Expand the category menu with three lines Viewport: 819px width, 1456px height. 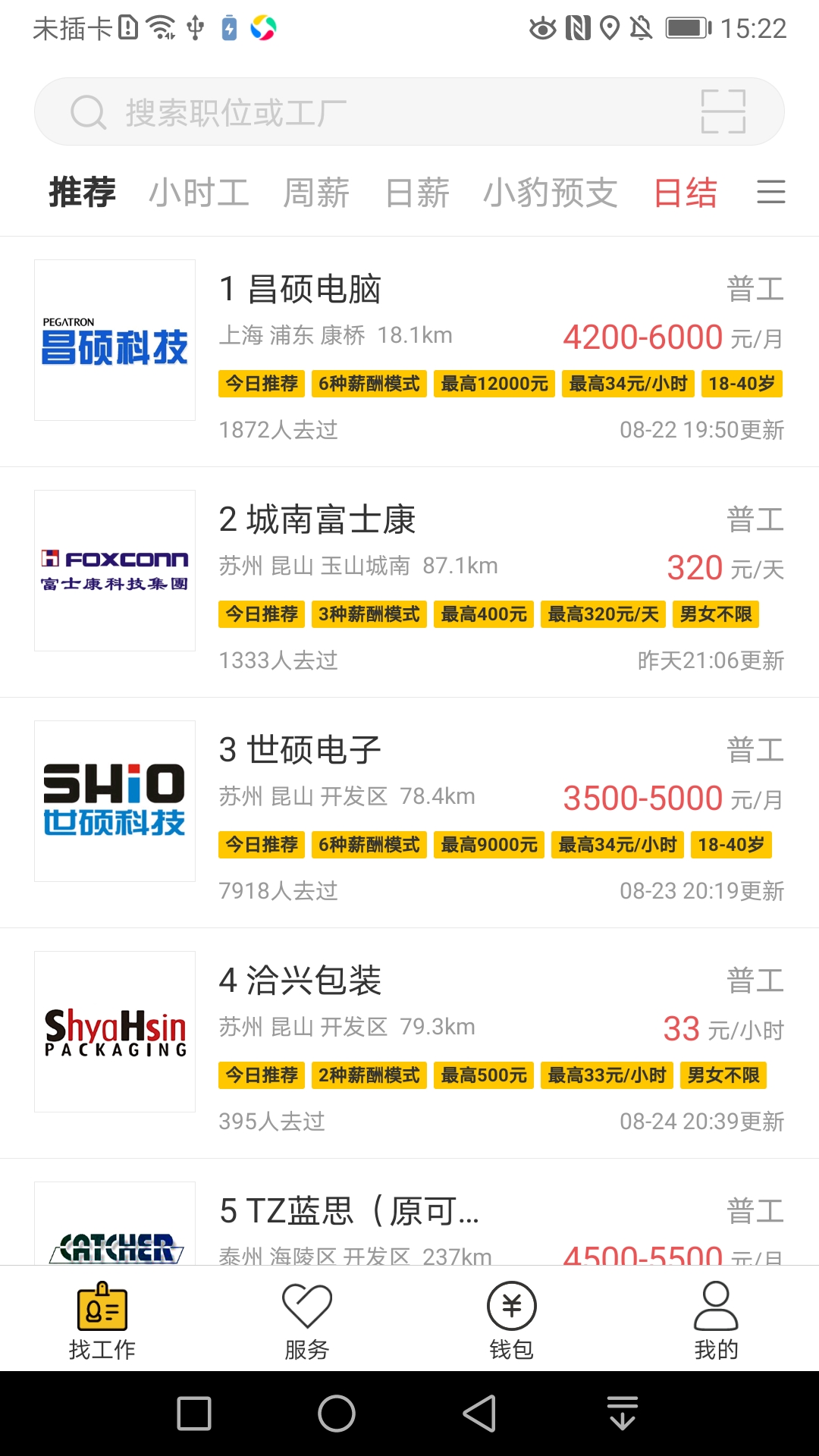point(770,192)
